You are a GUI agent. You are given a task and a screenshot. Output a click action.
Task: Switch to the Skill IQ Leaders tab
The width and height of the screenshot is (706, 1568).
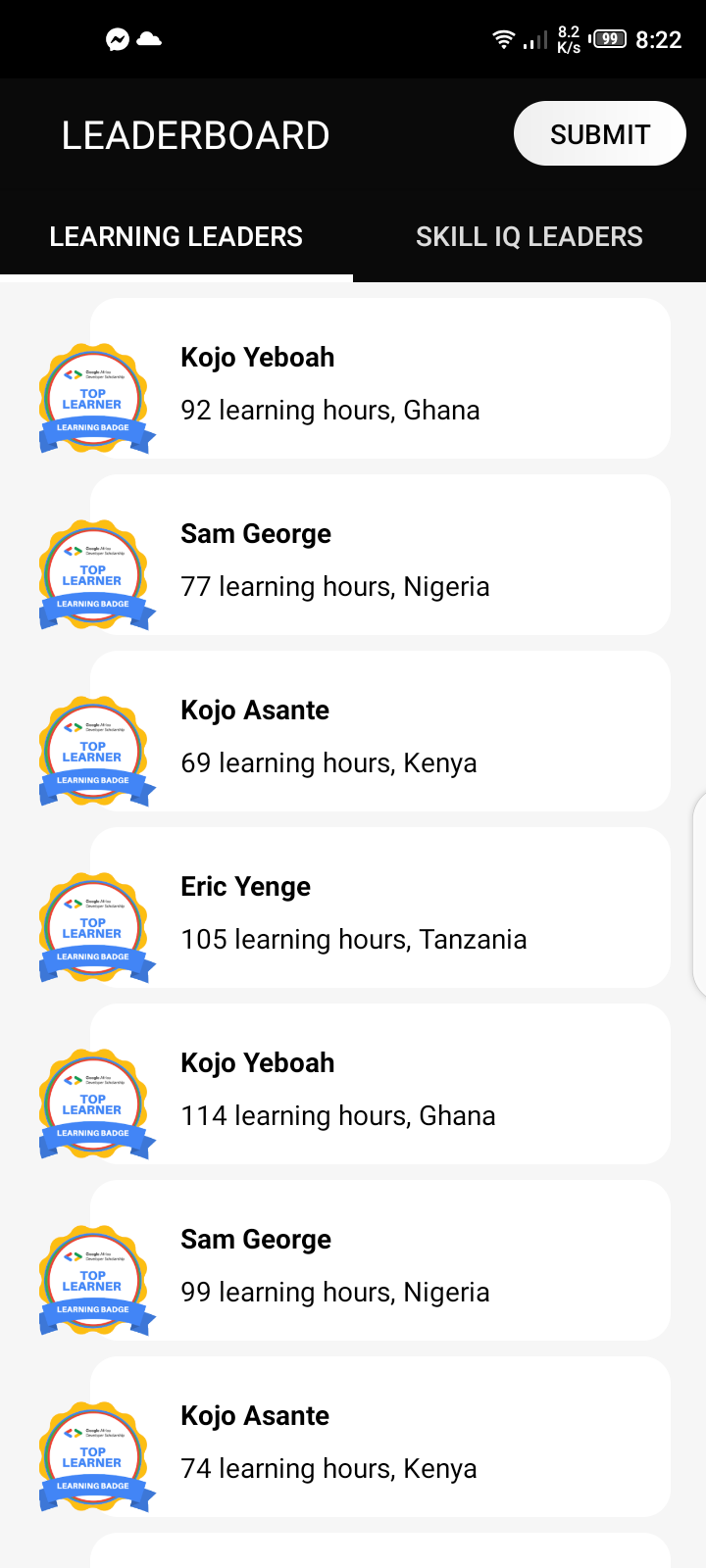(x=529, y=237)
